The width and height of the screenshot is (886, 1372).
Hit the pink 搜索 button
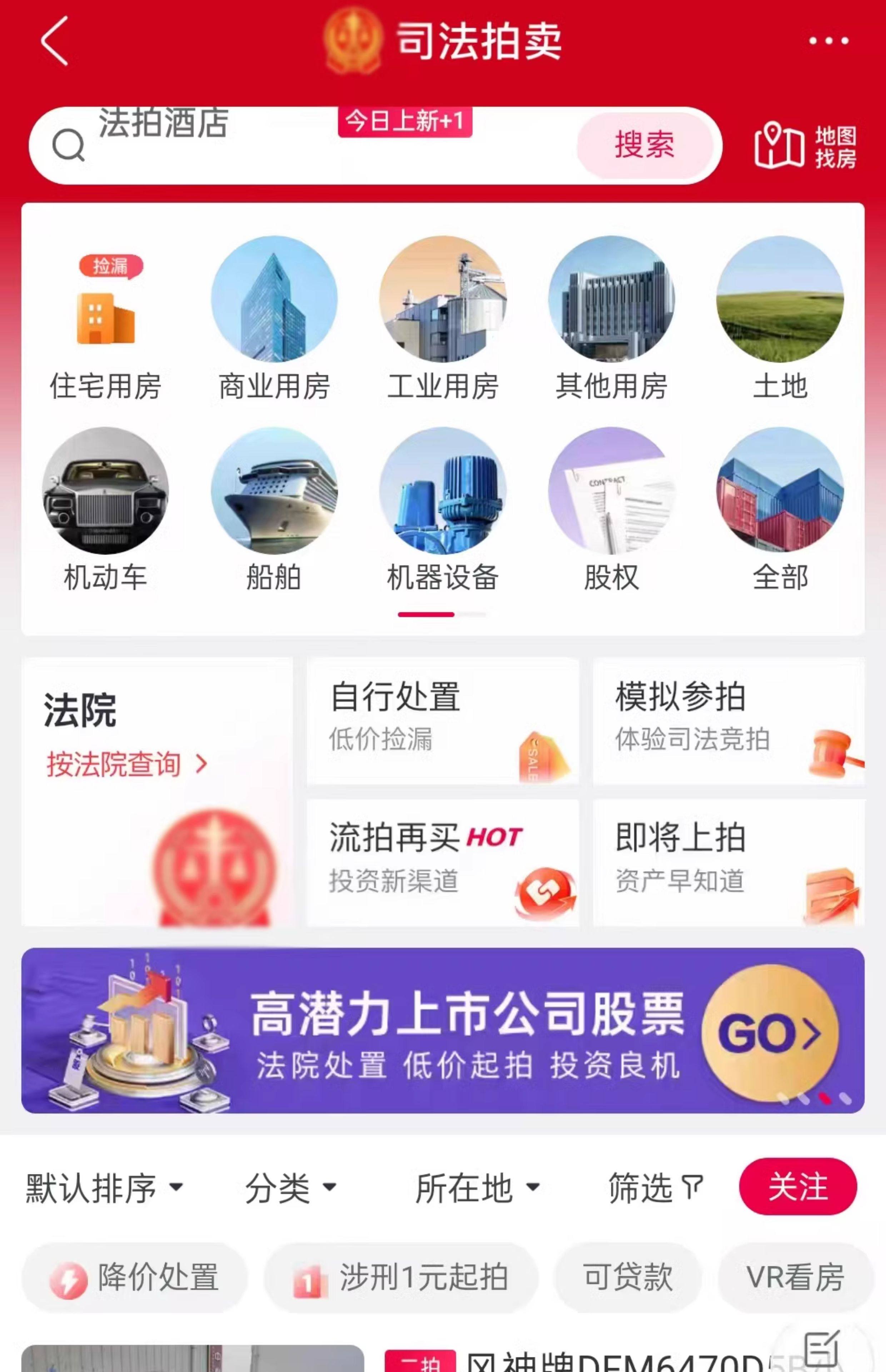(x=644, y=145)
